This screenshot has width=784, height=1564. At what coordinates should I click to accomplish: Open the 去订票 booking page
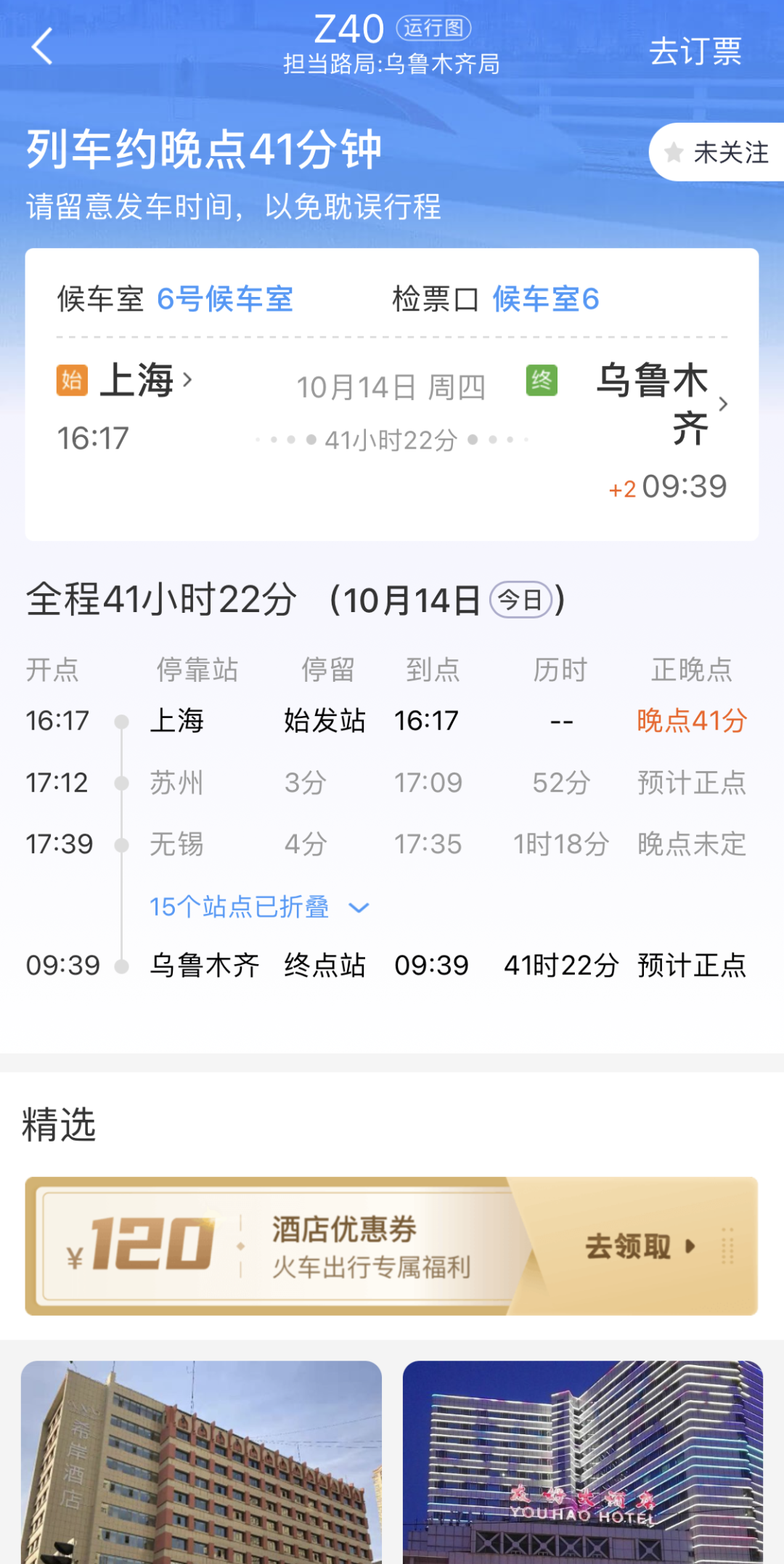pyautogui.click(x=696, y=52)
